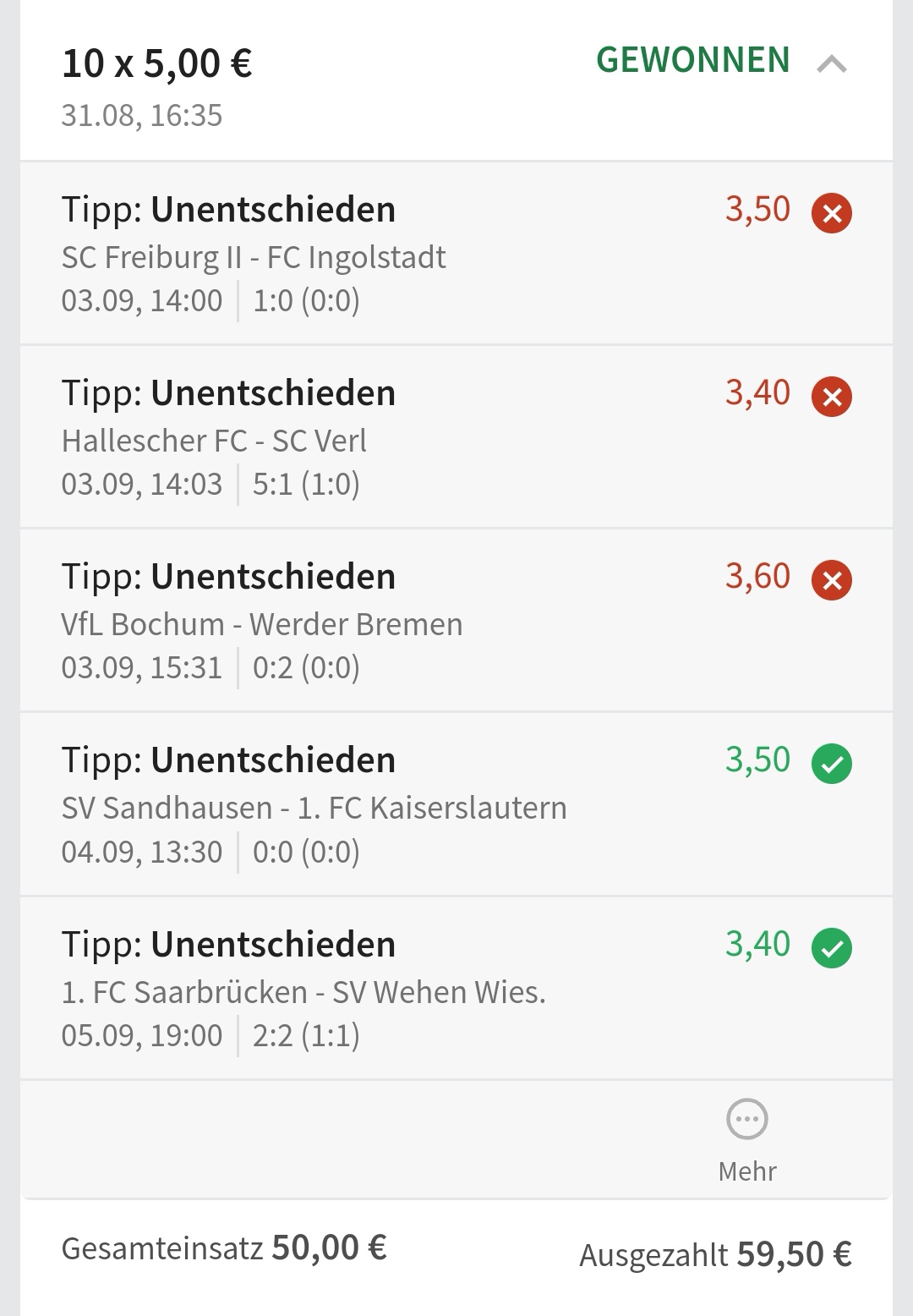Open the VfL Bochum - Werder Bremen match
The image size is (913, 1316).
pos(262,624)
